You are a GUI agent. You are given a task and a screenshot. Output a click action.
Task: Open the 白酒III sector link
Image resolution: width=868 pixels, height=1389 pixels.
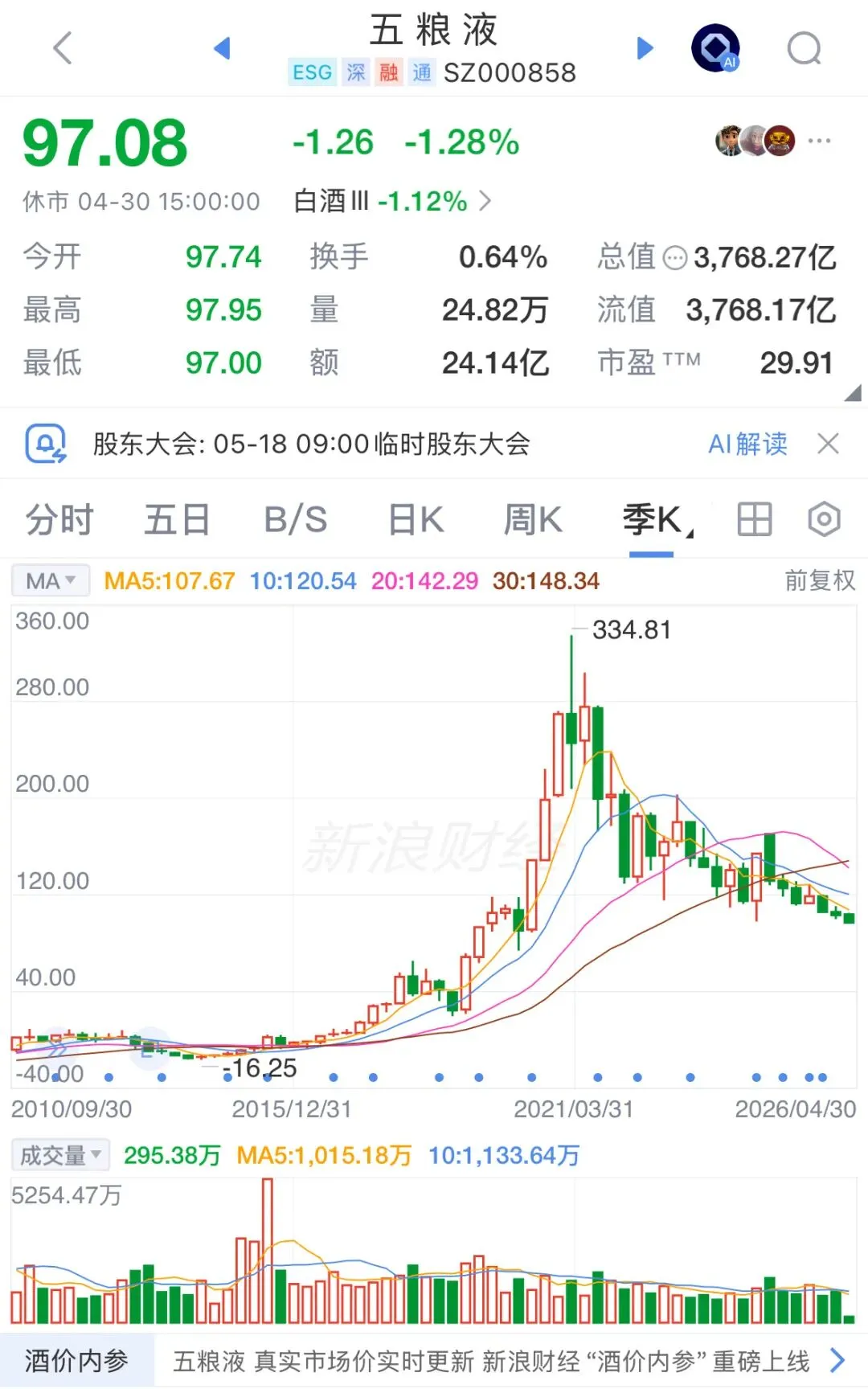392,201
